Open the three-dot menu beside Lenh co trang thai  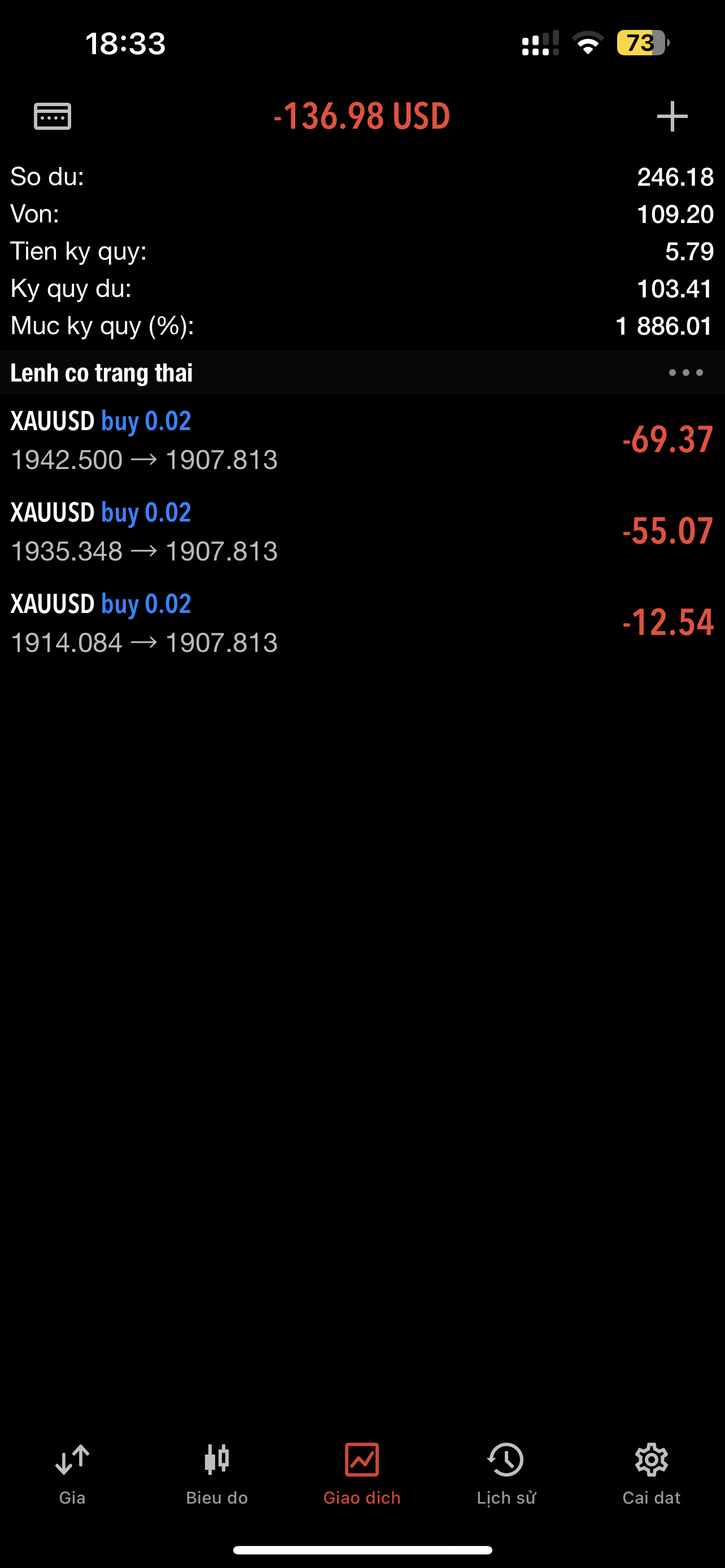point(685,373)
